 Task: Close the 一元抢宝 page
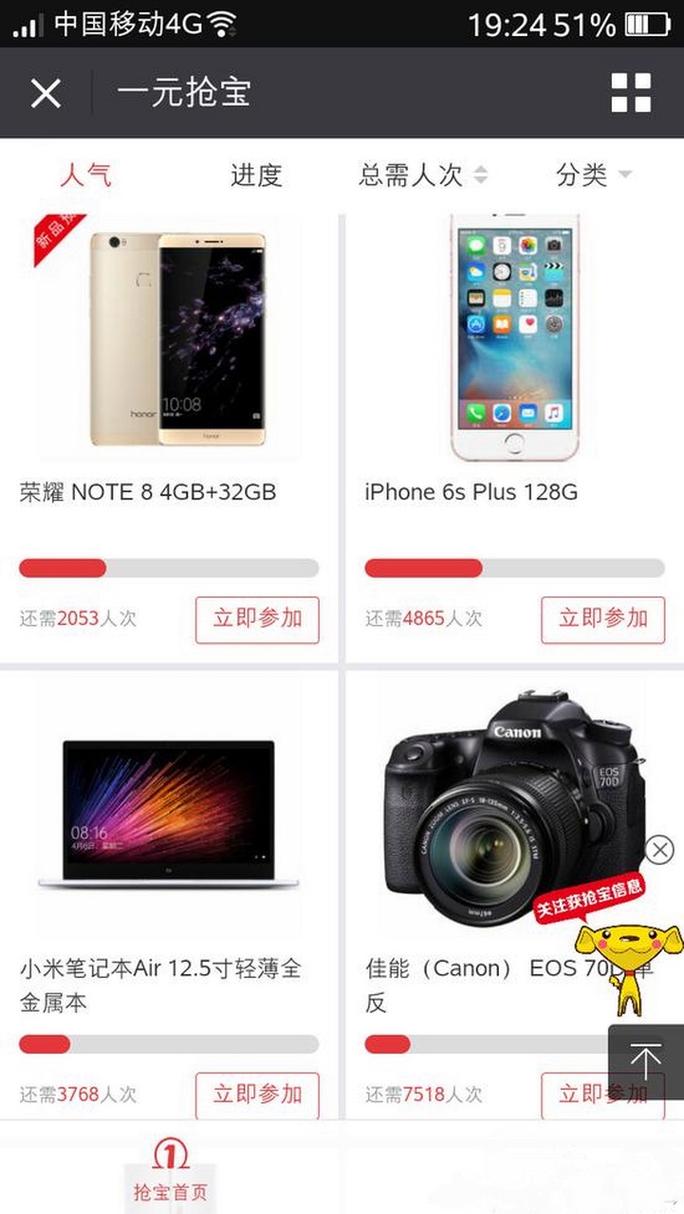[x=46, y=93]
